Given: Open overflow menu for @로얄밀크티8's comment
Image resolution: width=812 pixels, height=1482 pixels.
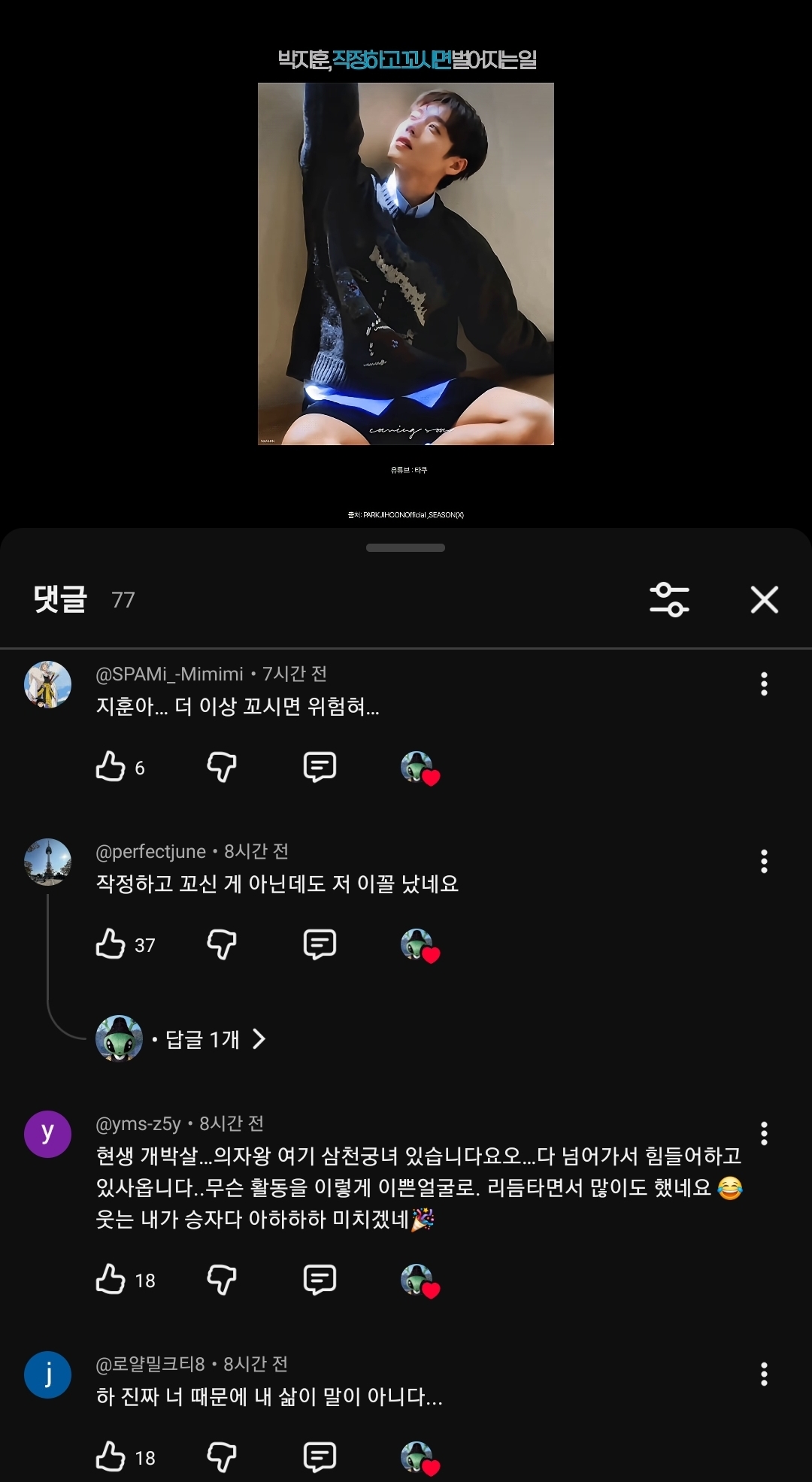Looking at the screenshot, I should pos(764,1374).
